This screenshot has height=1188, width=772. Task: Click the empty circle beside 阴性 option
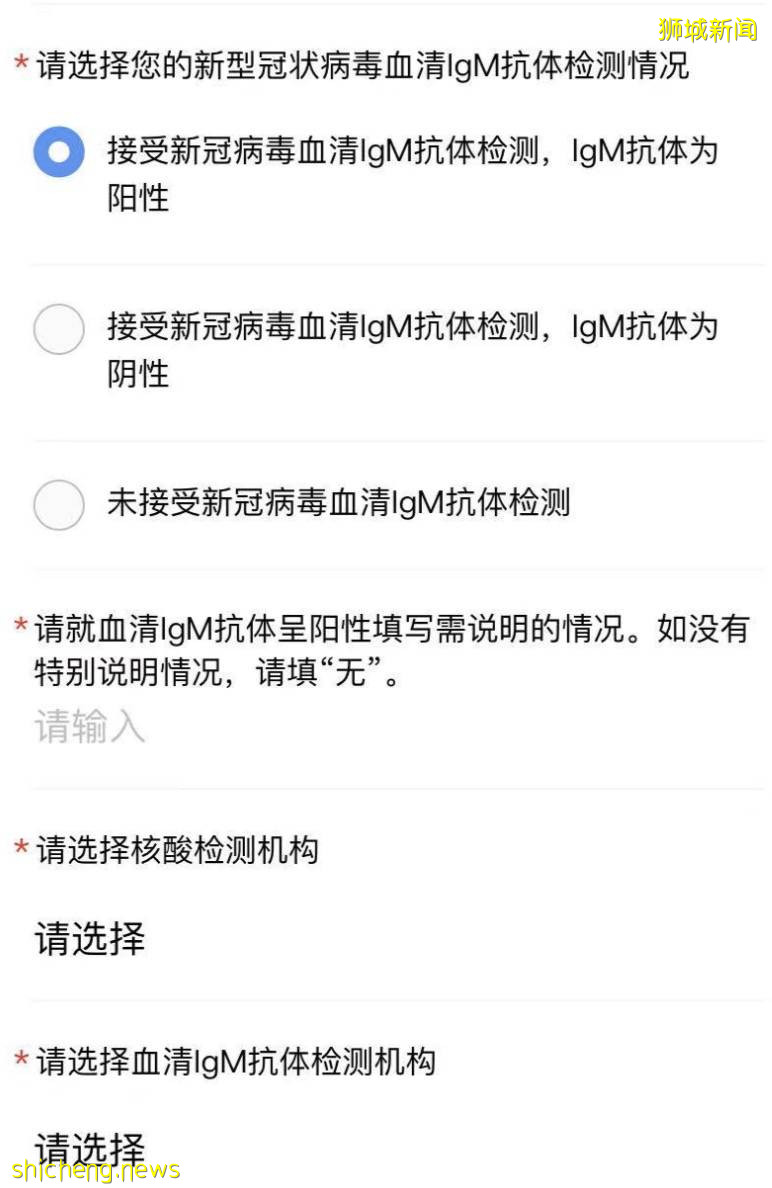pos(58,330)
